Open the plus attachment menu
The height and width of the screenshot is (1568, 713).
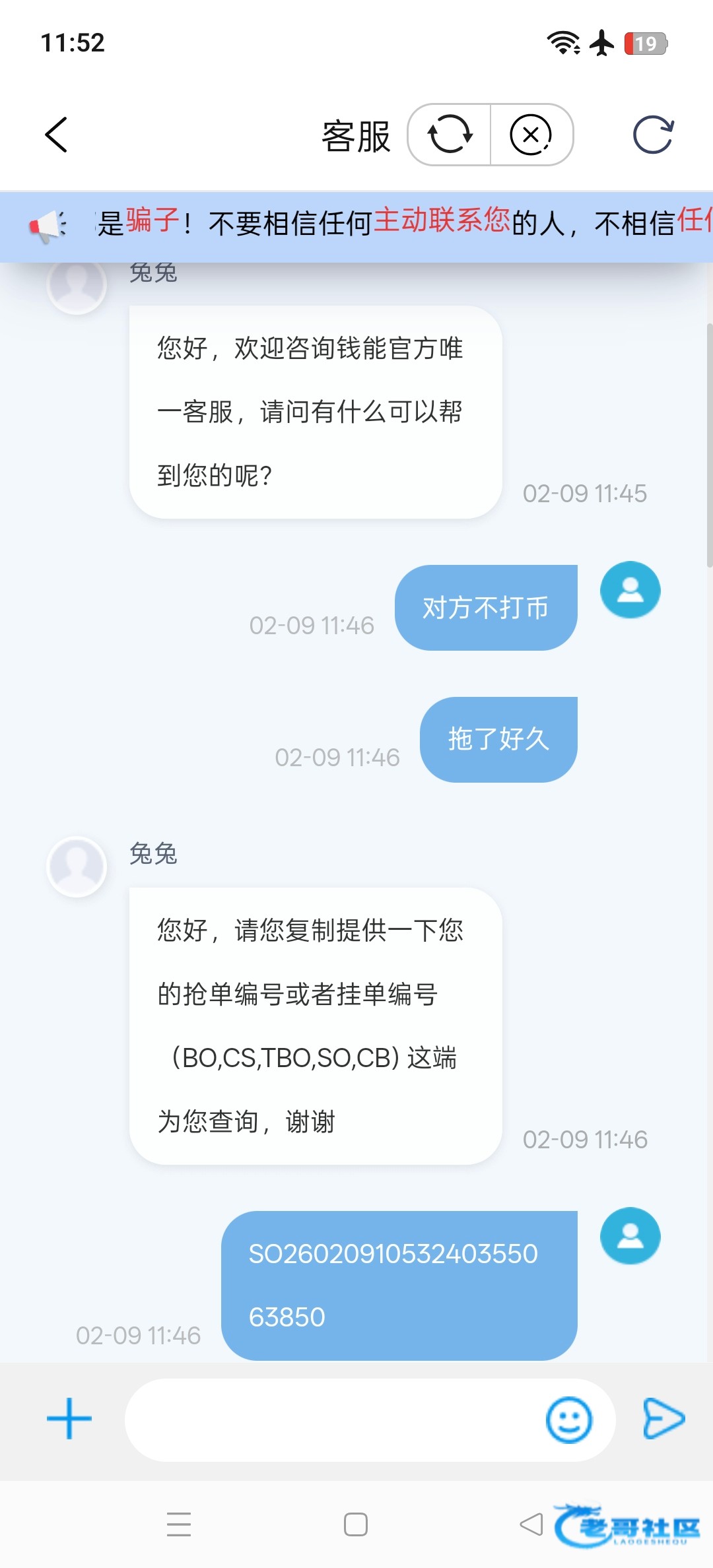(69, 1418)
